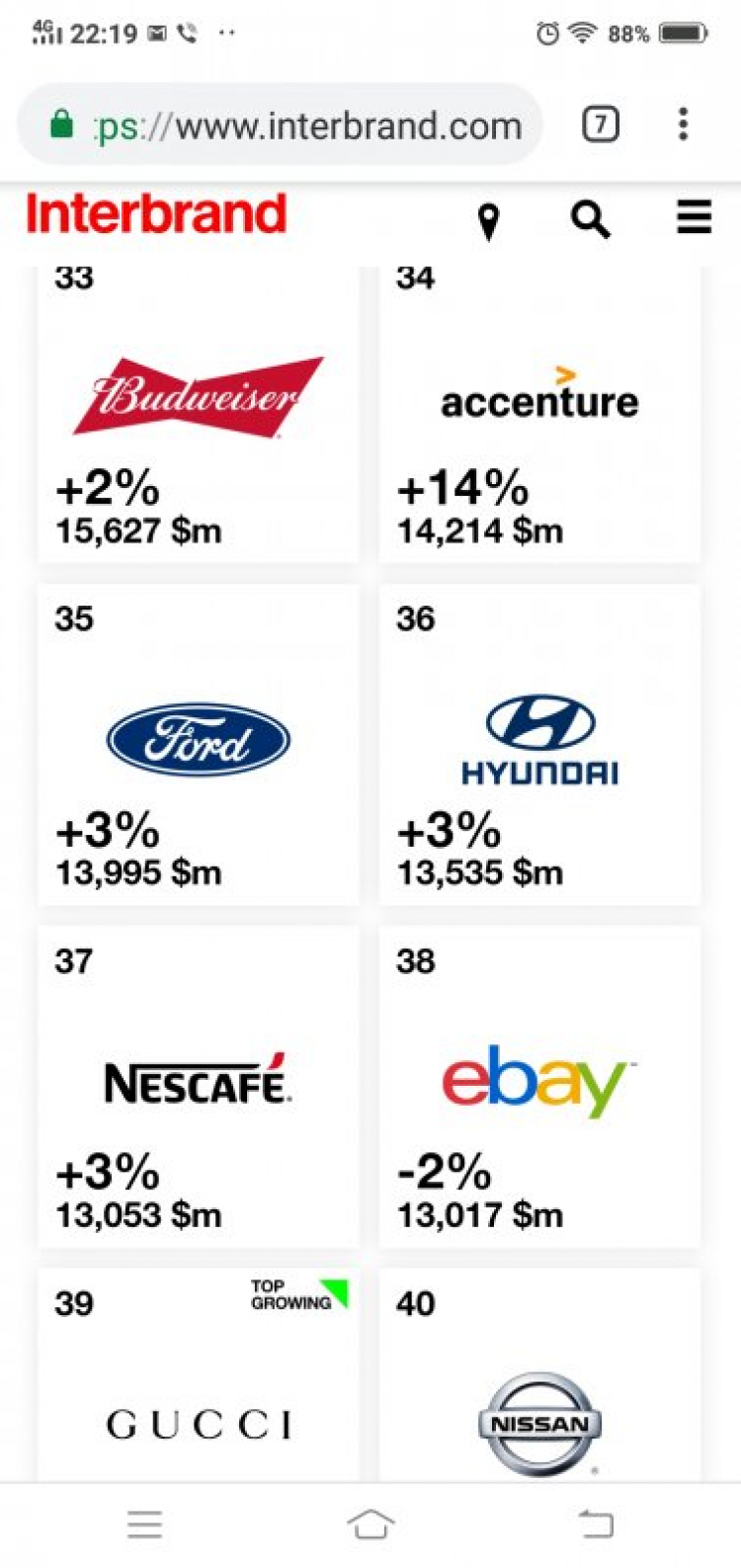Open the hamburger navigation menu
The height and width of the screenshot is (1568, 741).
694,216
